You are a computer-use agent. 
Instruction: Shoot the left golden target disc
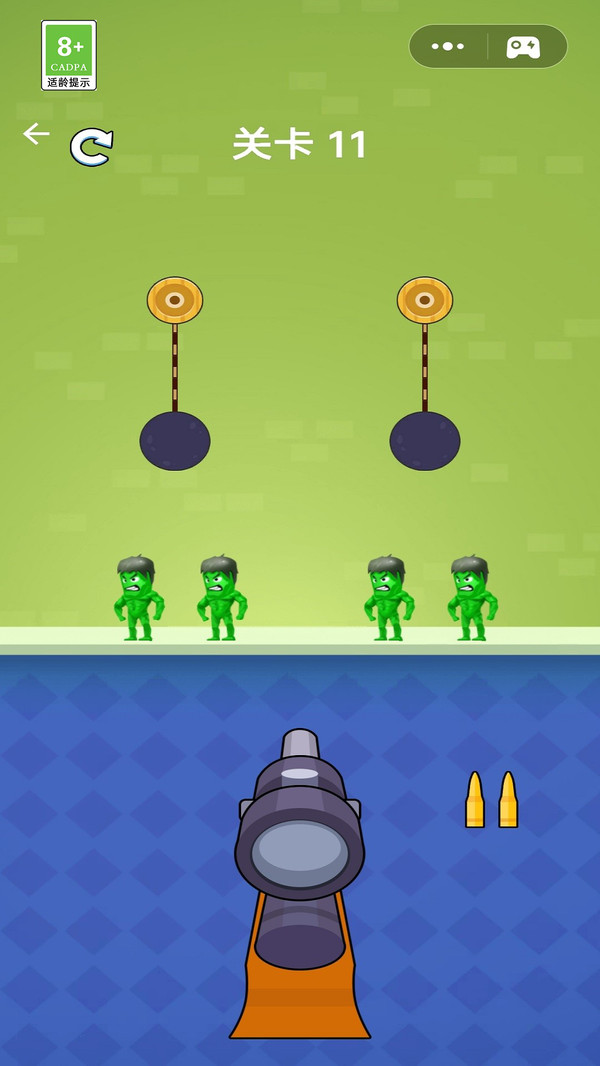[x=175, y=299]
